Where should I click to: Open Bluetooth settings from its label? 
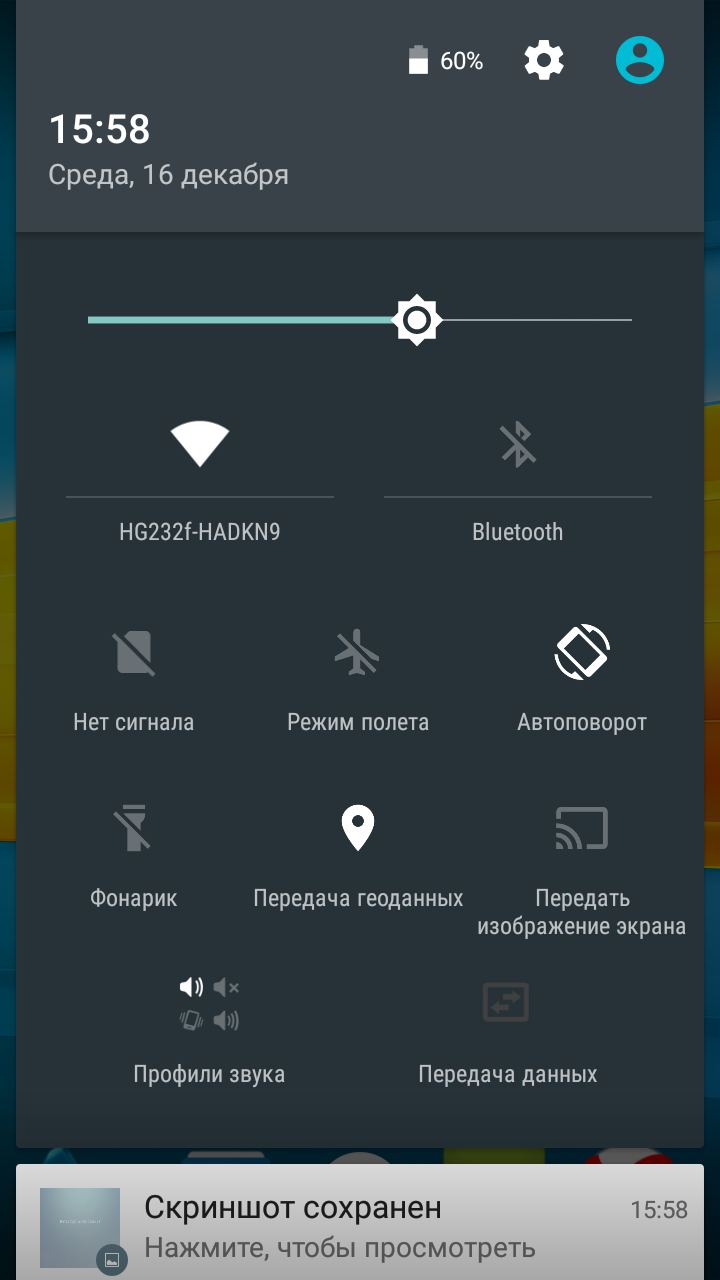click(518, 532)
